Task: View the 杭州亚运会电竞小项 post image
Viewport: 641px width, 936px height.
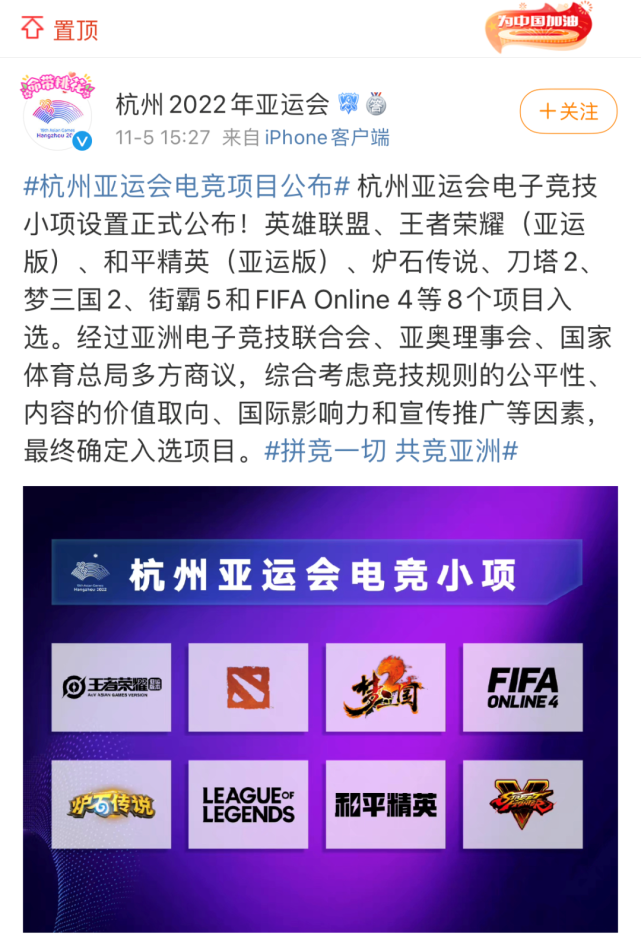Action: (x=320, y=708)
